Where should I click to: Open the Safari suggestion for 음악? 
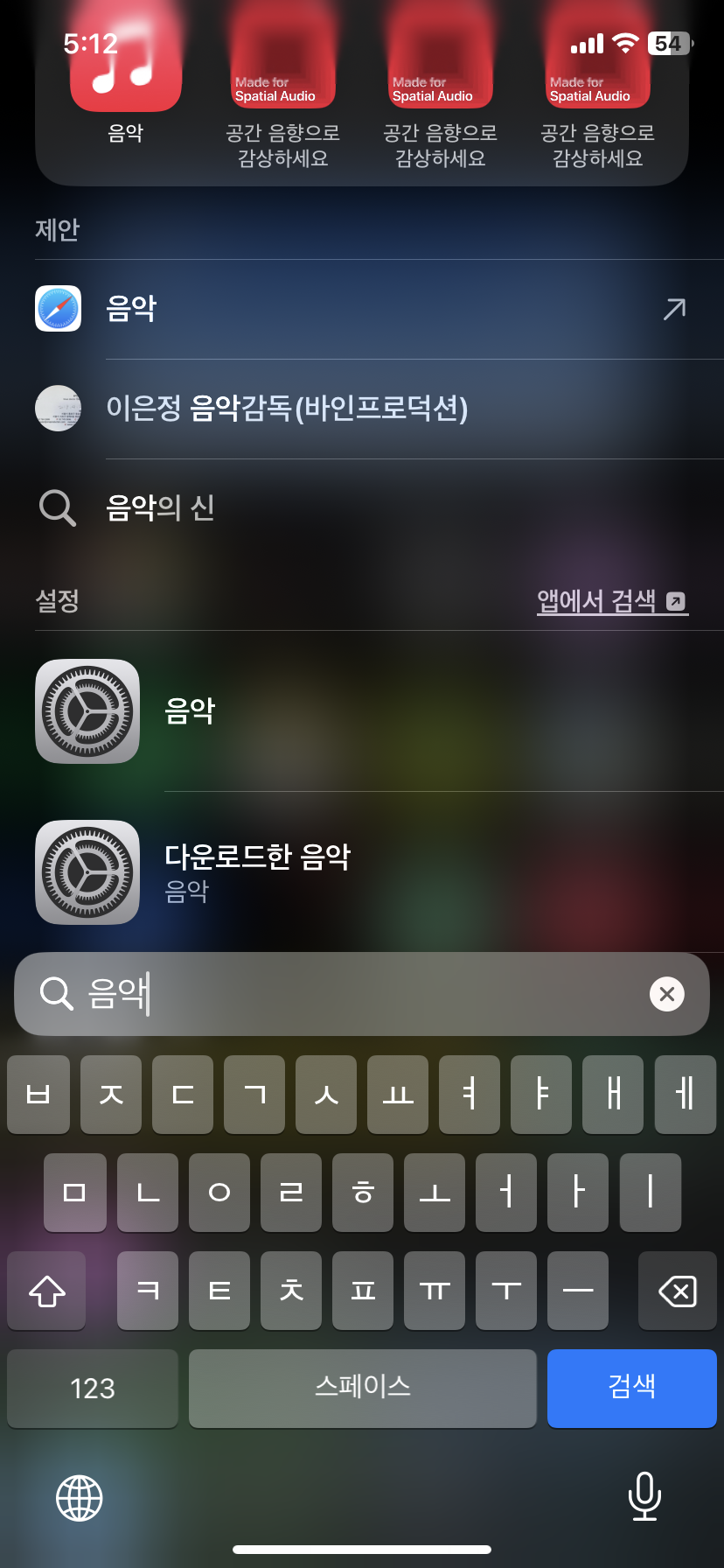point(360,309)
